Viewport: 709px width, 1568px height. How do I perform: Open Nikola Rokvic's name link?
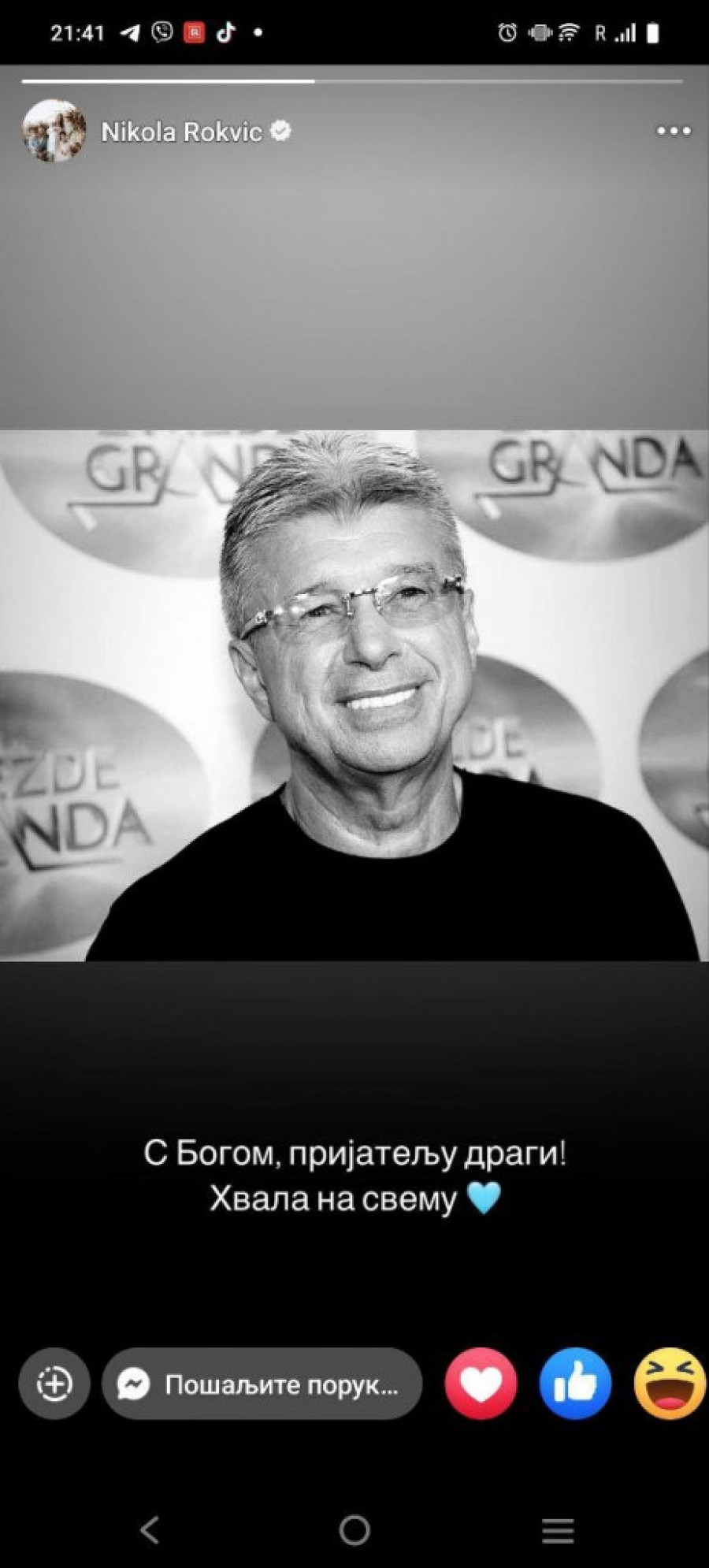[181, 132]
